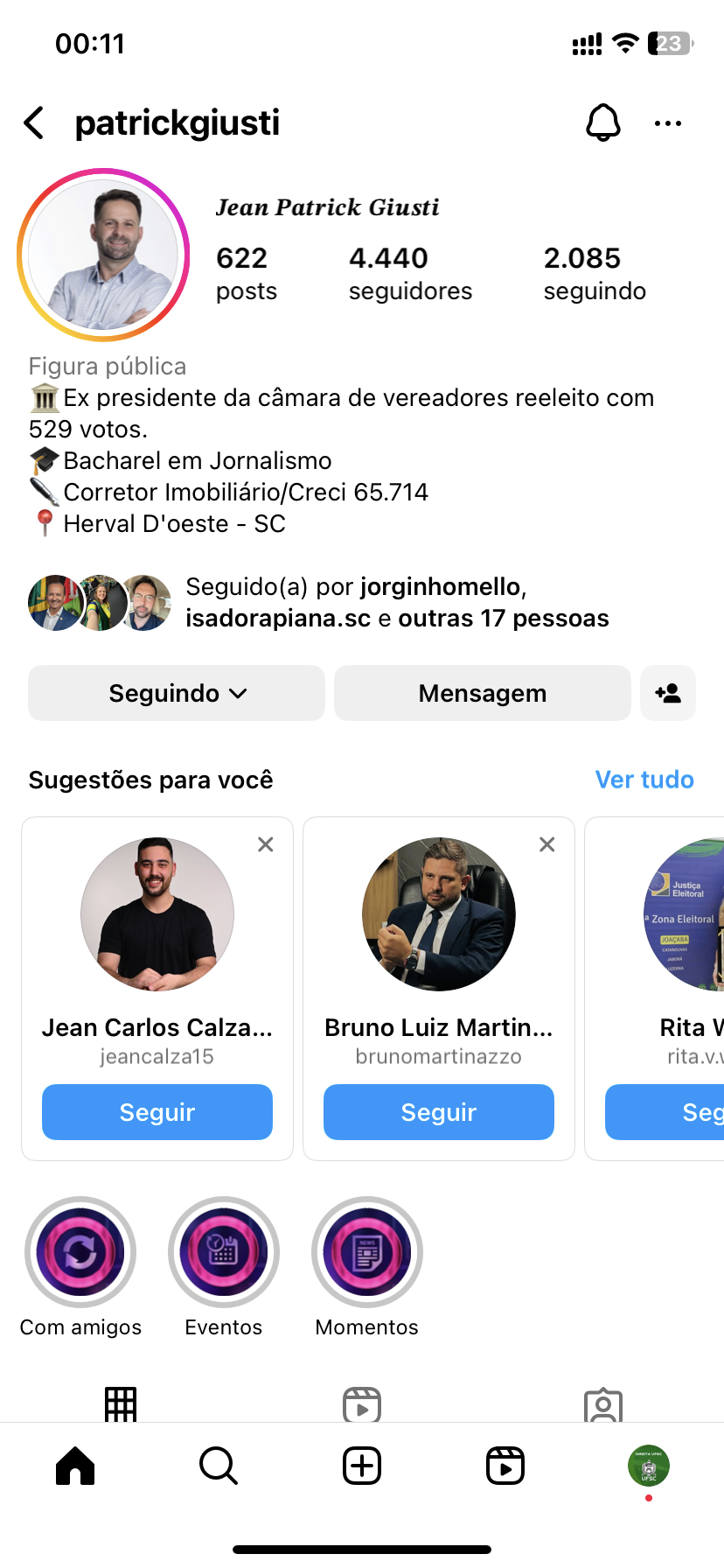This screenshot has height=1568, width=724.
Task: Follow jeancalza15 with Seguir
Action: coord(157,1112)
